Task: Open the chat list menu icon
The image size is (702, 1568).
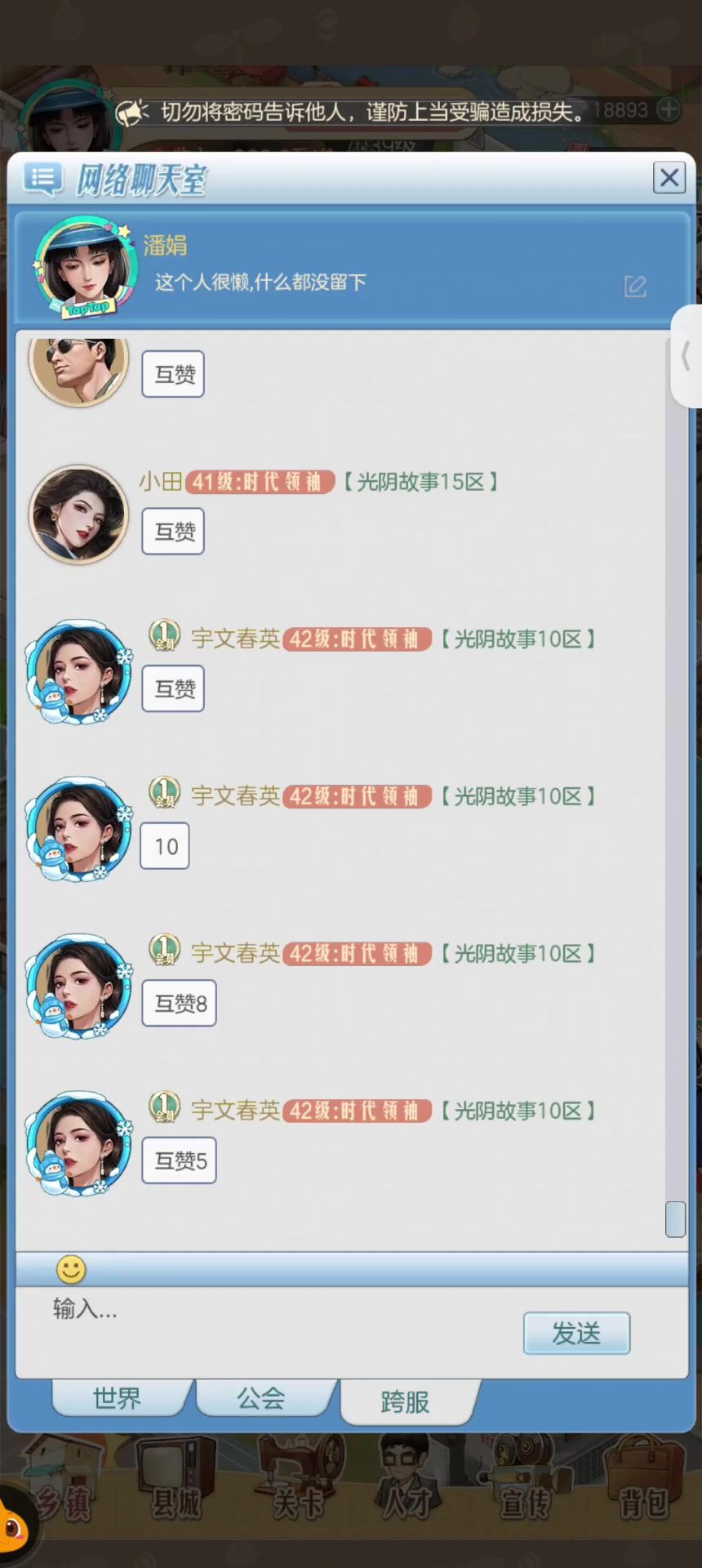Action: coord(42,178)
